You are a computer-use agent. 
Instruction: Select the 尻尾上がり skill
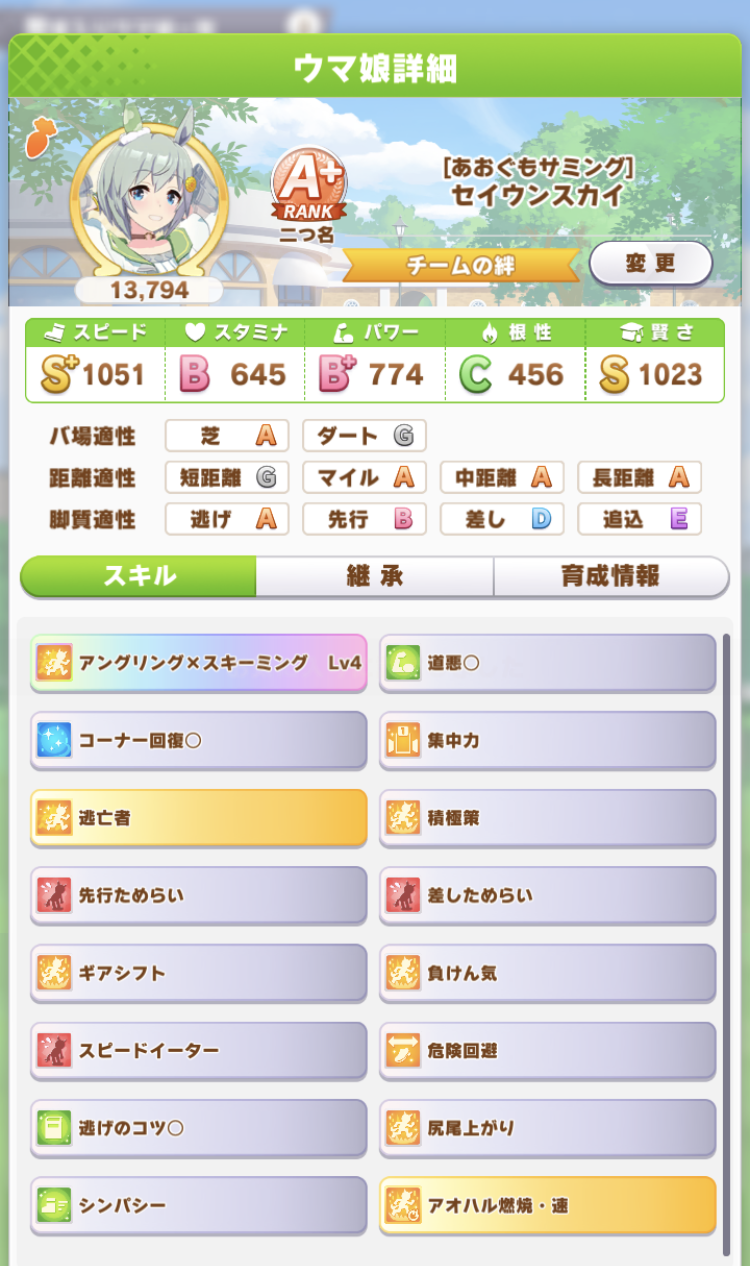(548, 1128)
